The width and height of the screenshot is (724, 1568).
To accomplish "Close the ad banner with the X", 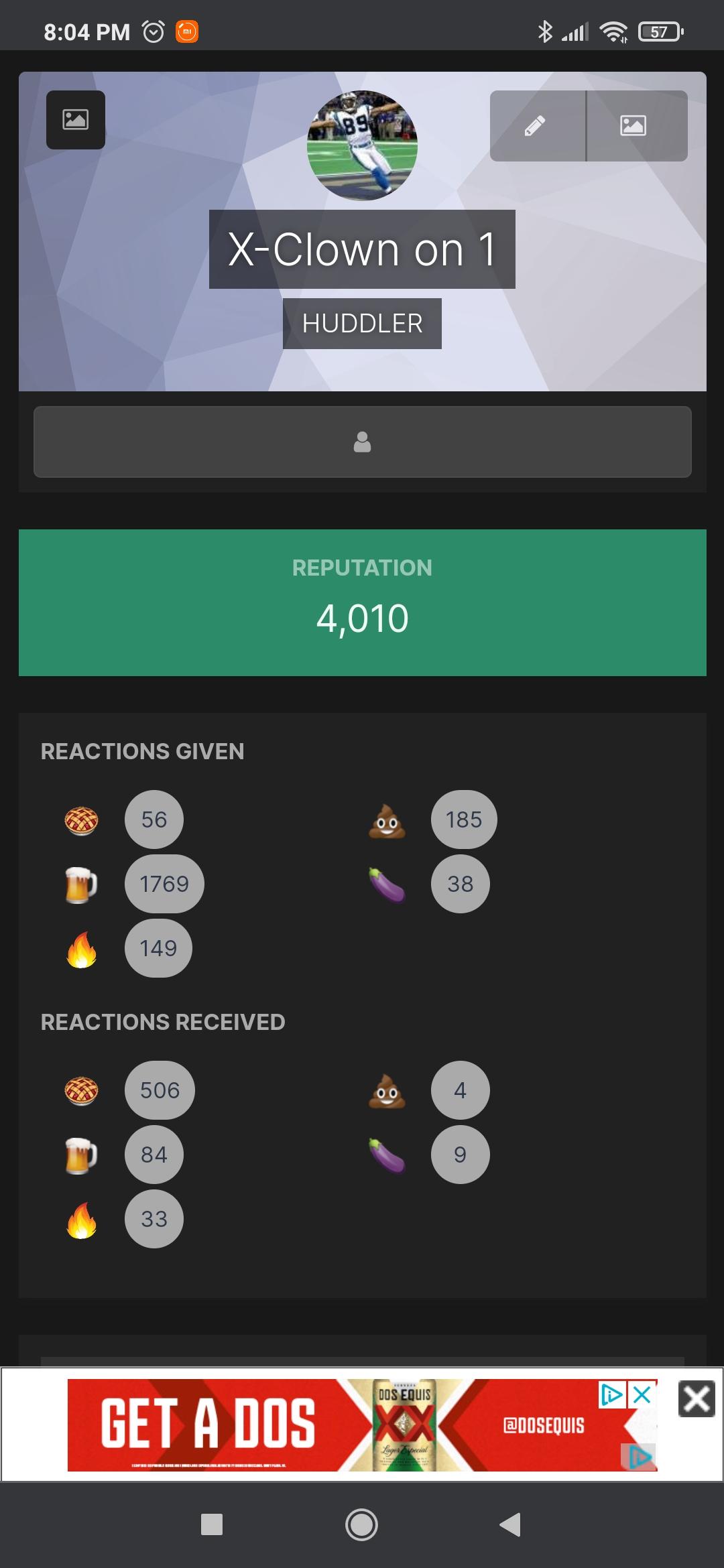I will click(x=697, y=1399).
